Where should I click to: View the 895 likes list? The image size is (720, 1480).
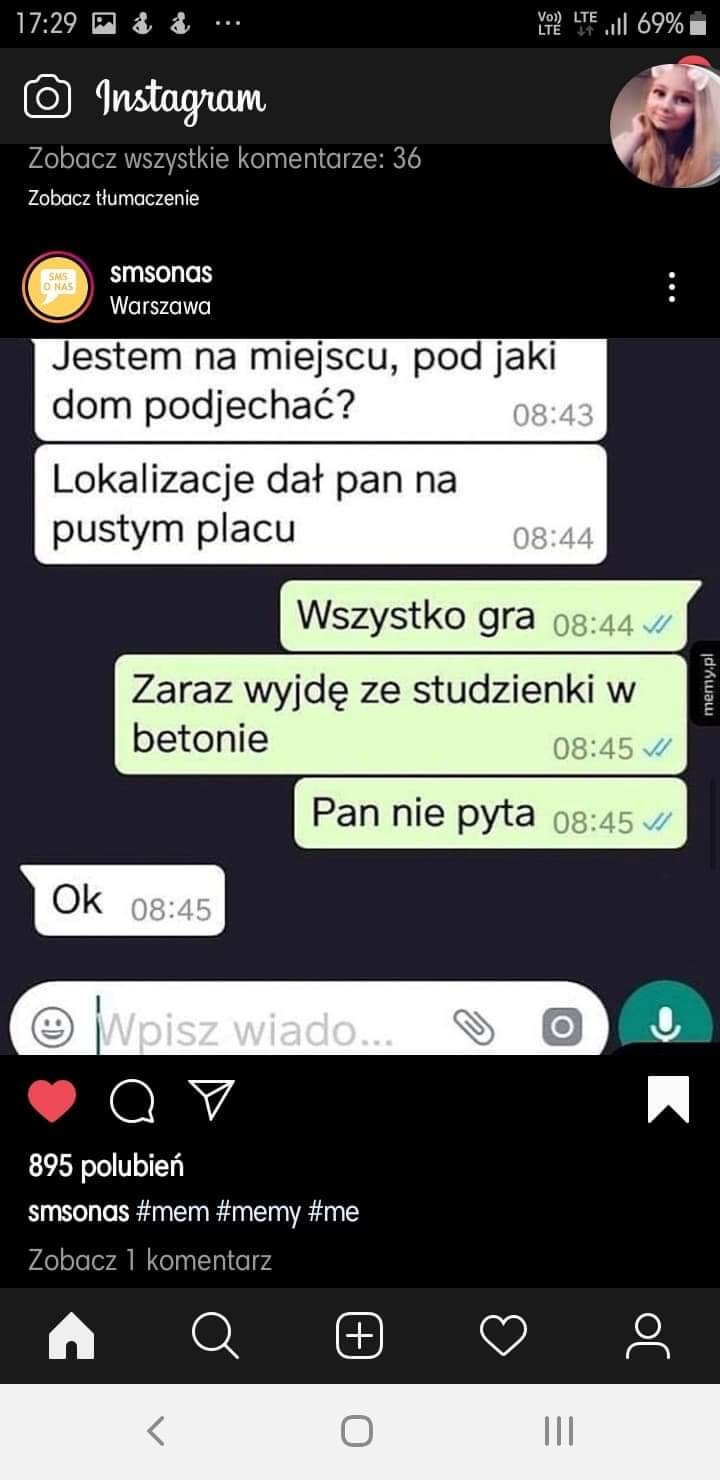point(106,1166)
